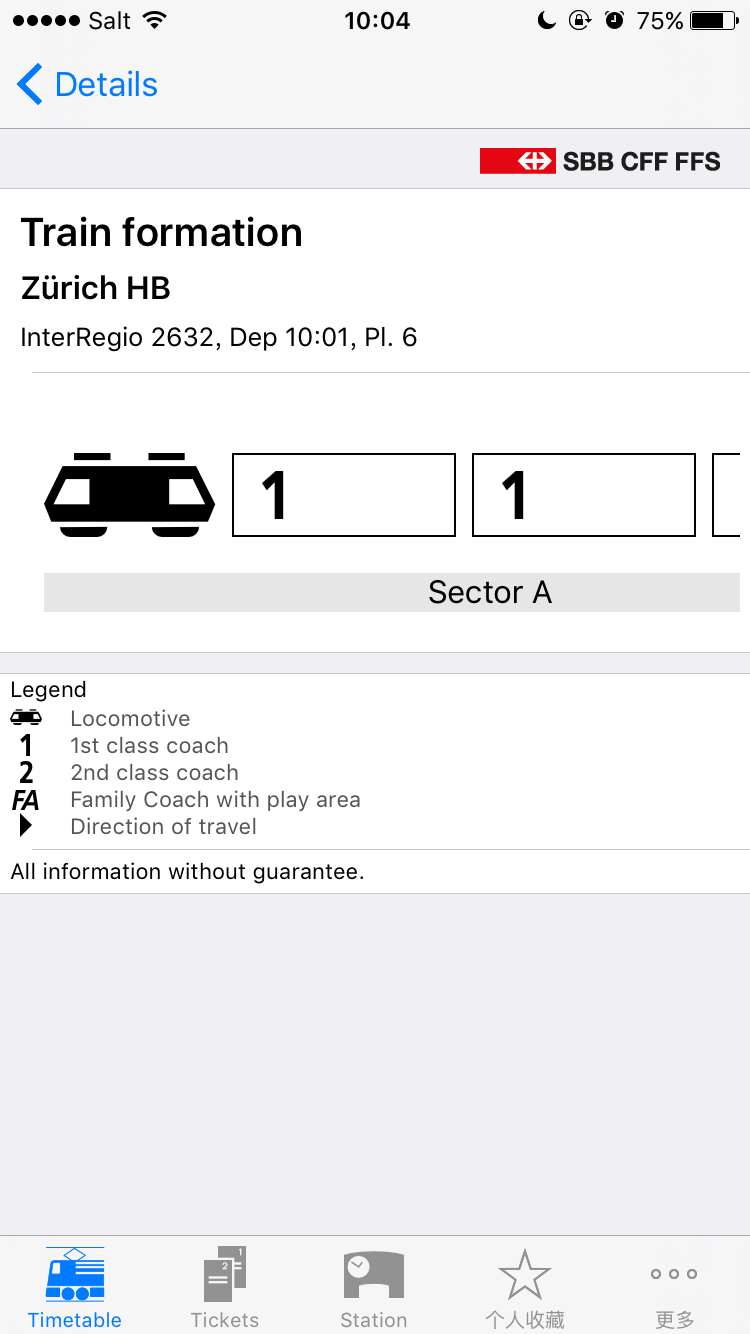Switch to the Timetable tab
750x1334 pixels.
[x=75, y=1288]
